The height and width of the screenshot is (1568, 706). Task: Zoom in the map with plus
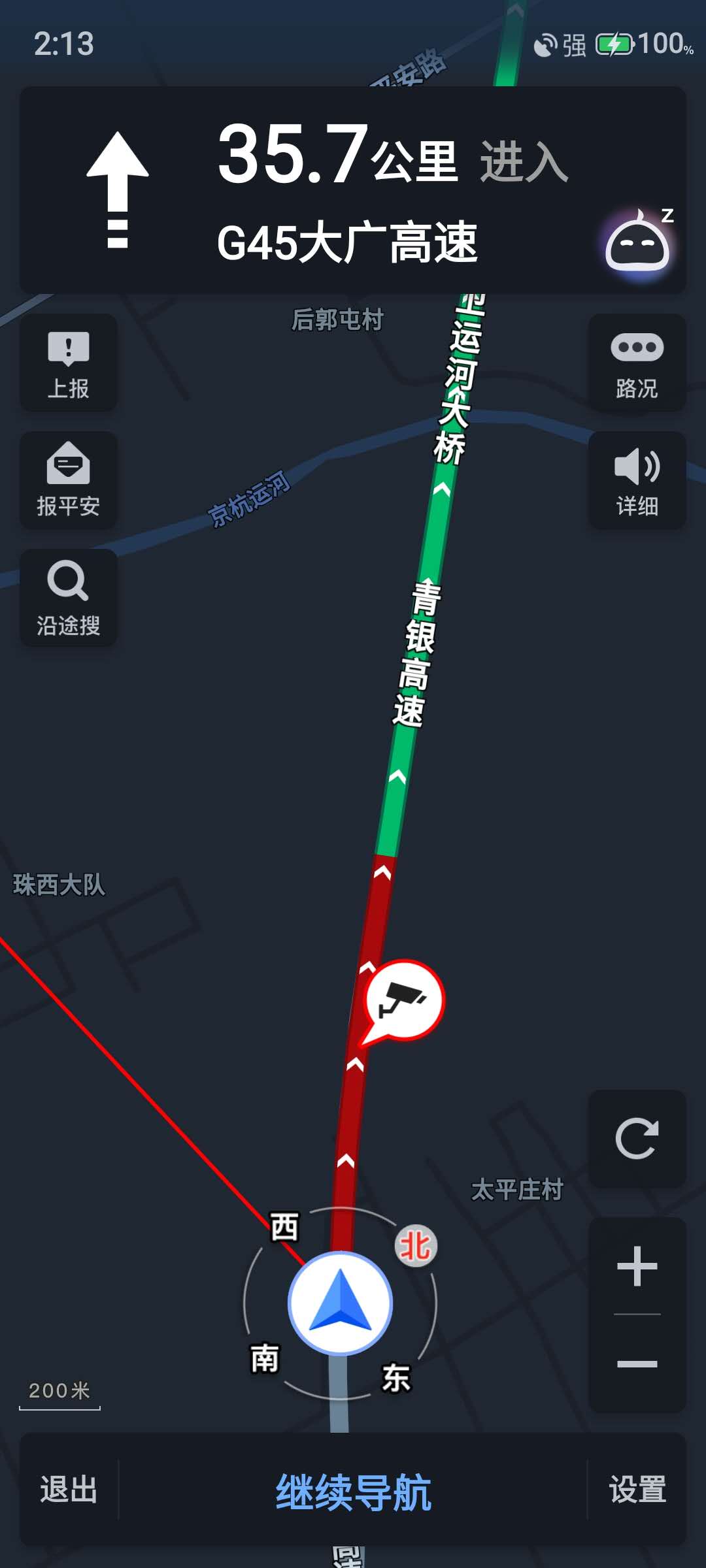click(x=637, y=1266)
